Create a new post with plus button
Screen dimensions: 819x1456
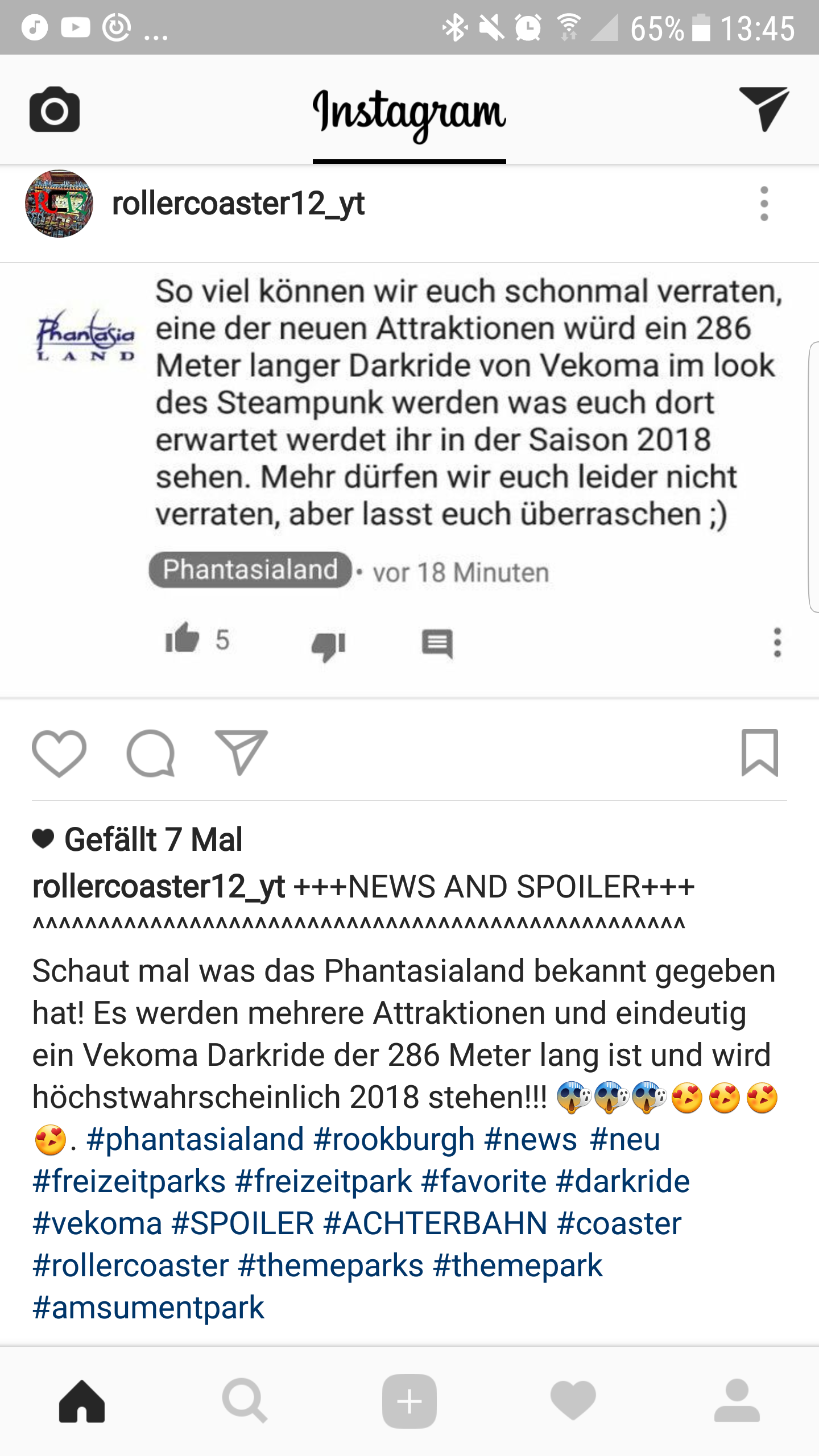(409, 1401)
